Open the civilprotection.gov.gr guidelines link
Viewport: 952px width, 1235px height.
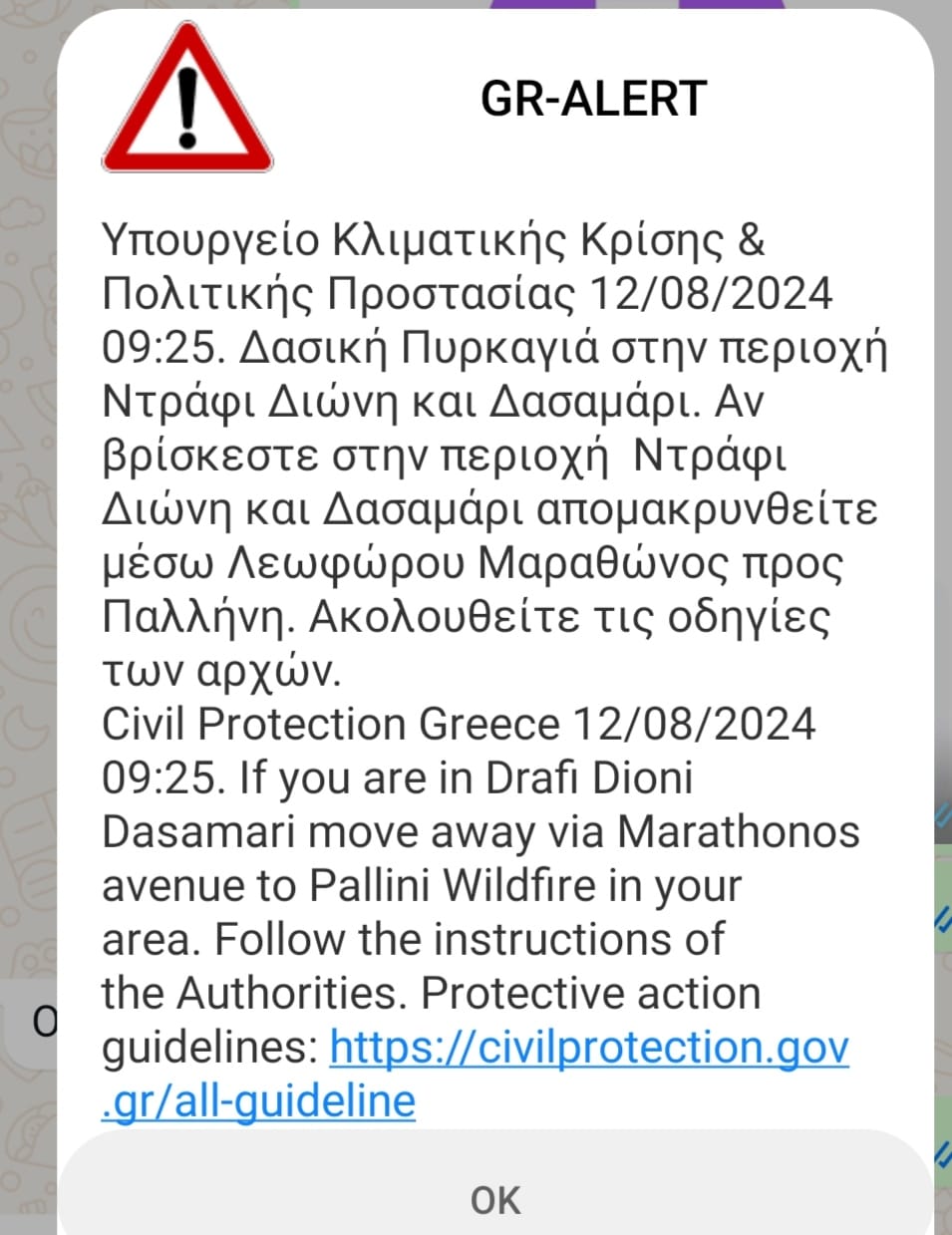coord(588,1049)
